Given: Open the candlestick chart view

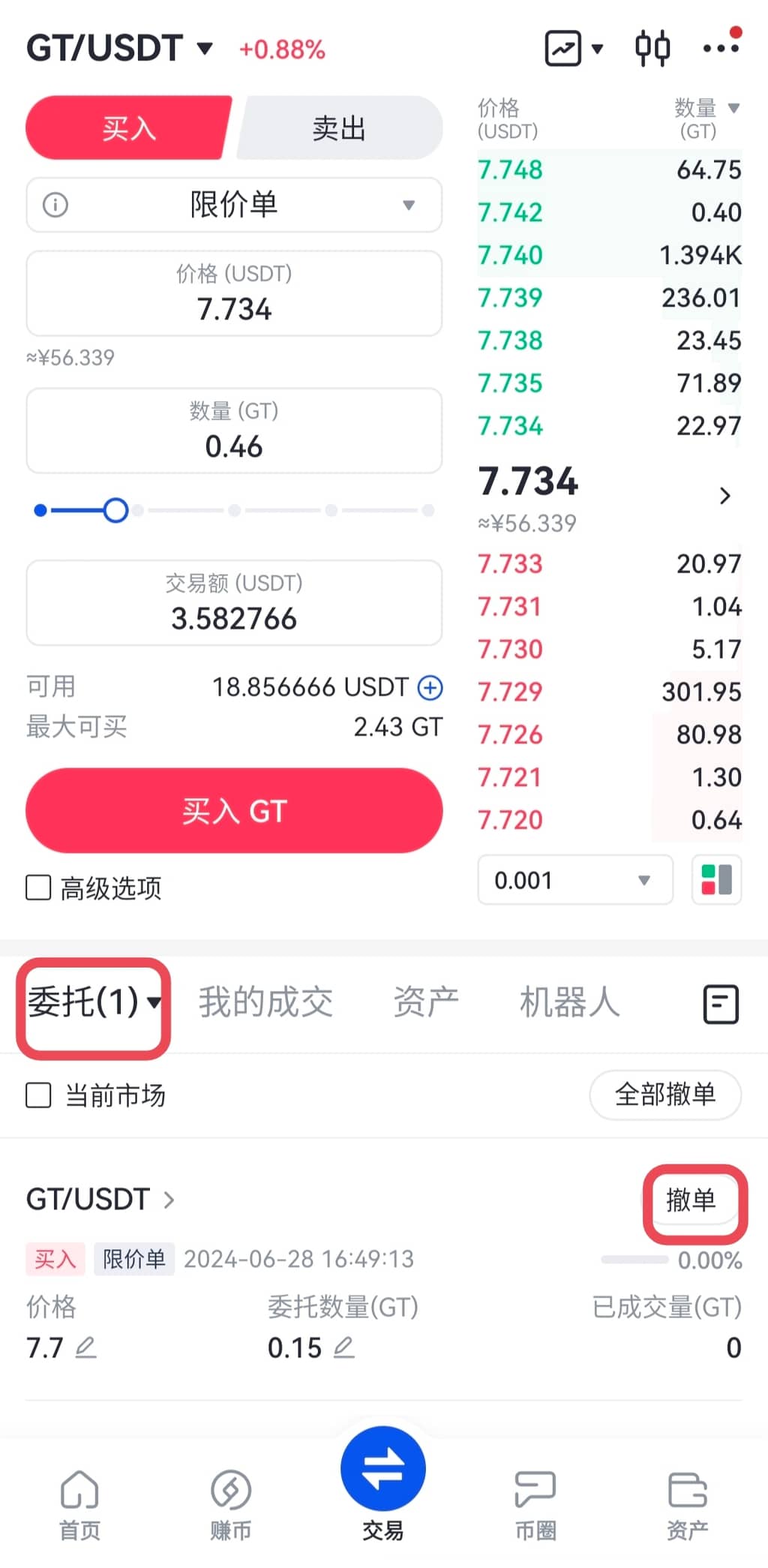Looking at the screenshot, I should tap(652, 49).
